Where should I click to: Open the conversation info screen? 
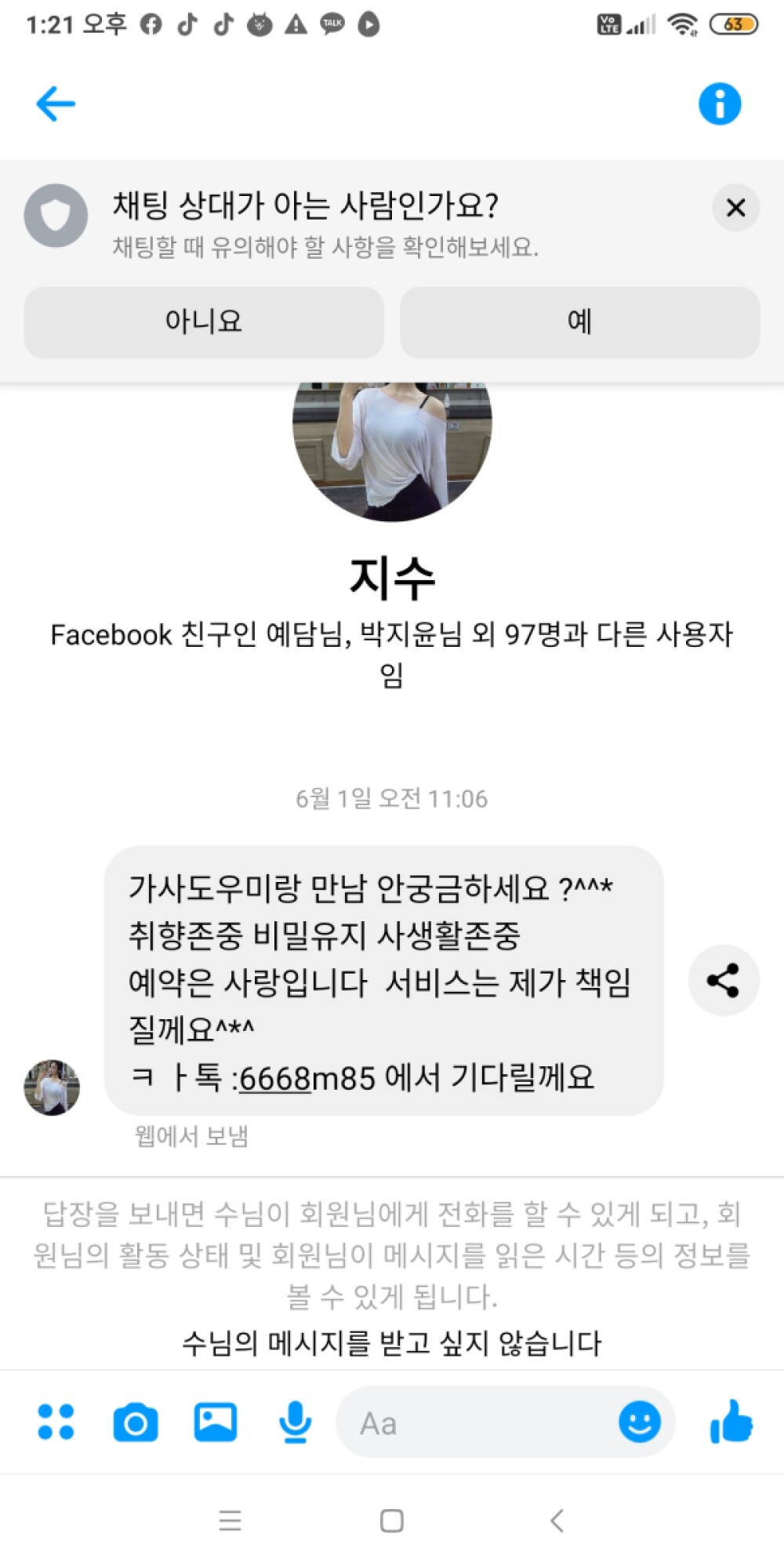tap(720, 102)
